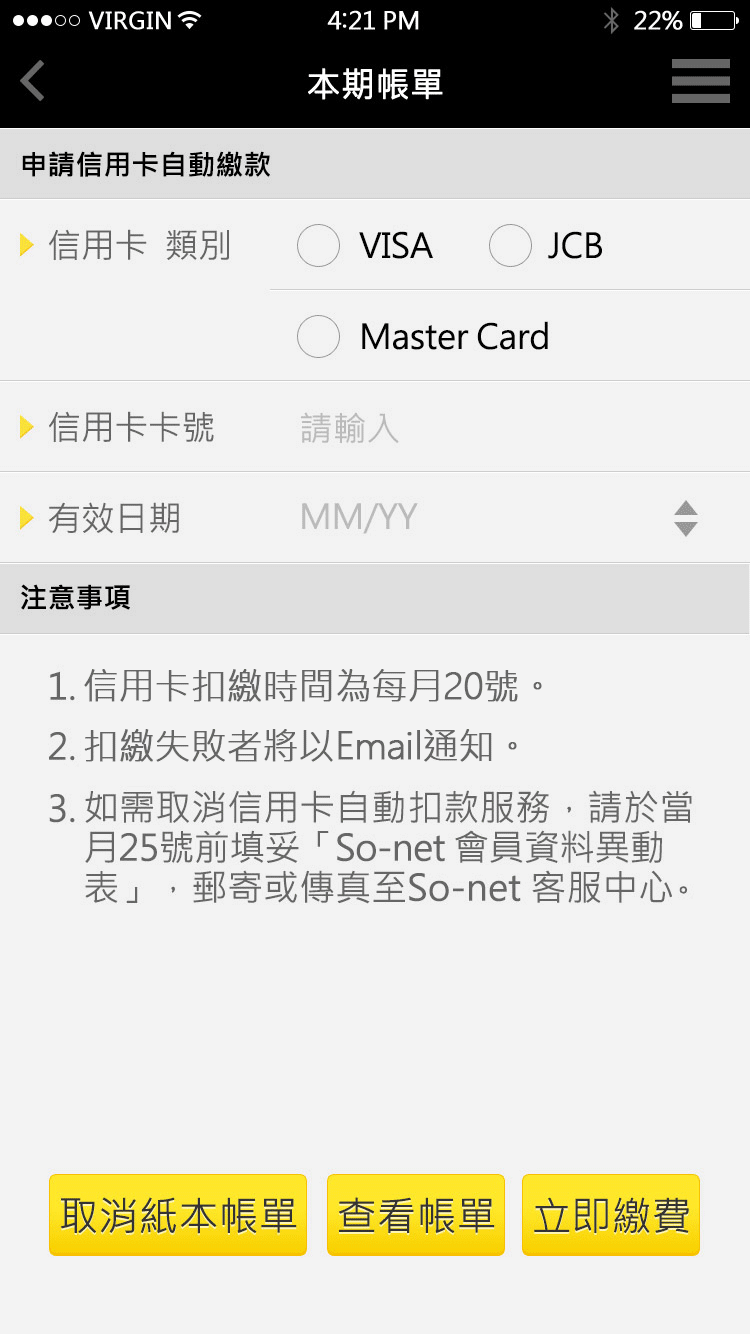Tap the 信用卡卡號 input field

(x=500, y=428)
